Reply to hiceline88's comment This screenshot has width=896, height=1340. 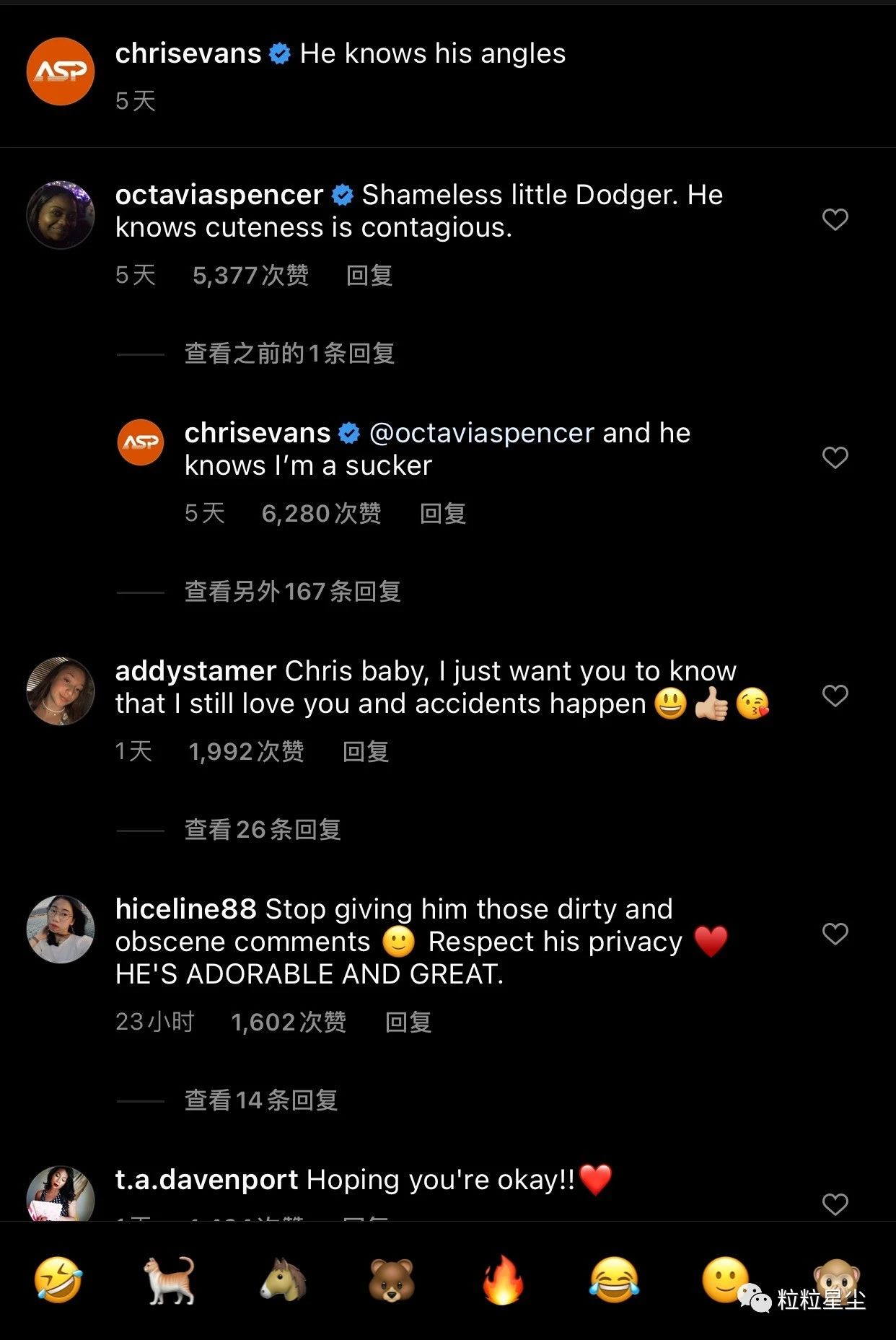coord(408,1022)
